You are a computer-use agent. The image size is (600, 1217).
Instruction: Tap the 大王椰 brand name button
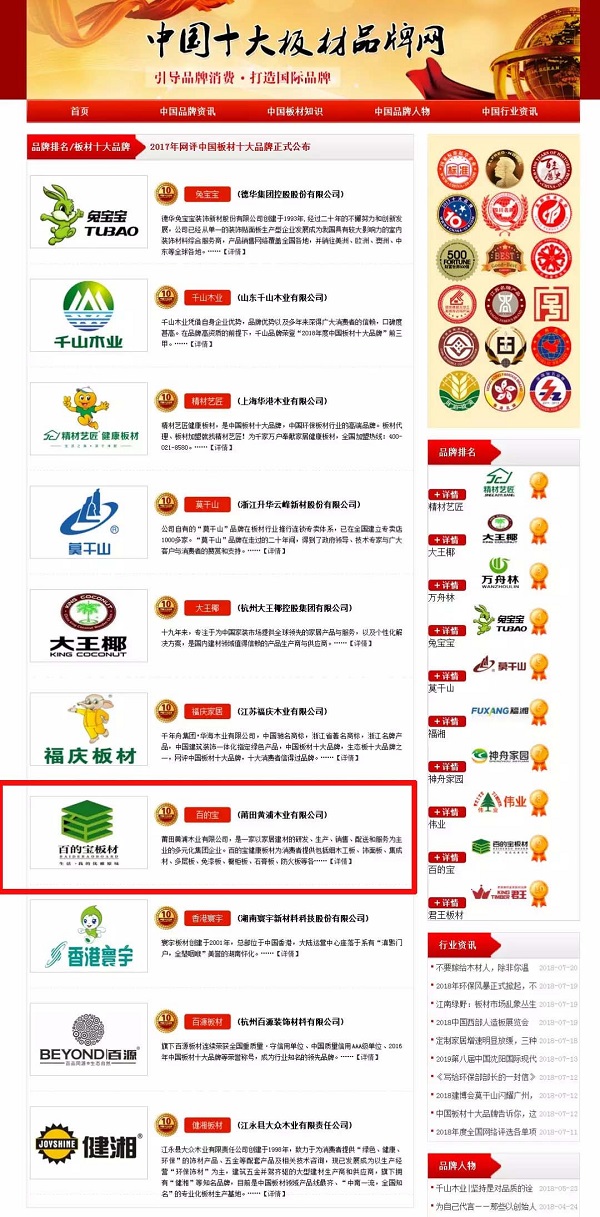(x=206, y=607)
